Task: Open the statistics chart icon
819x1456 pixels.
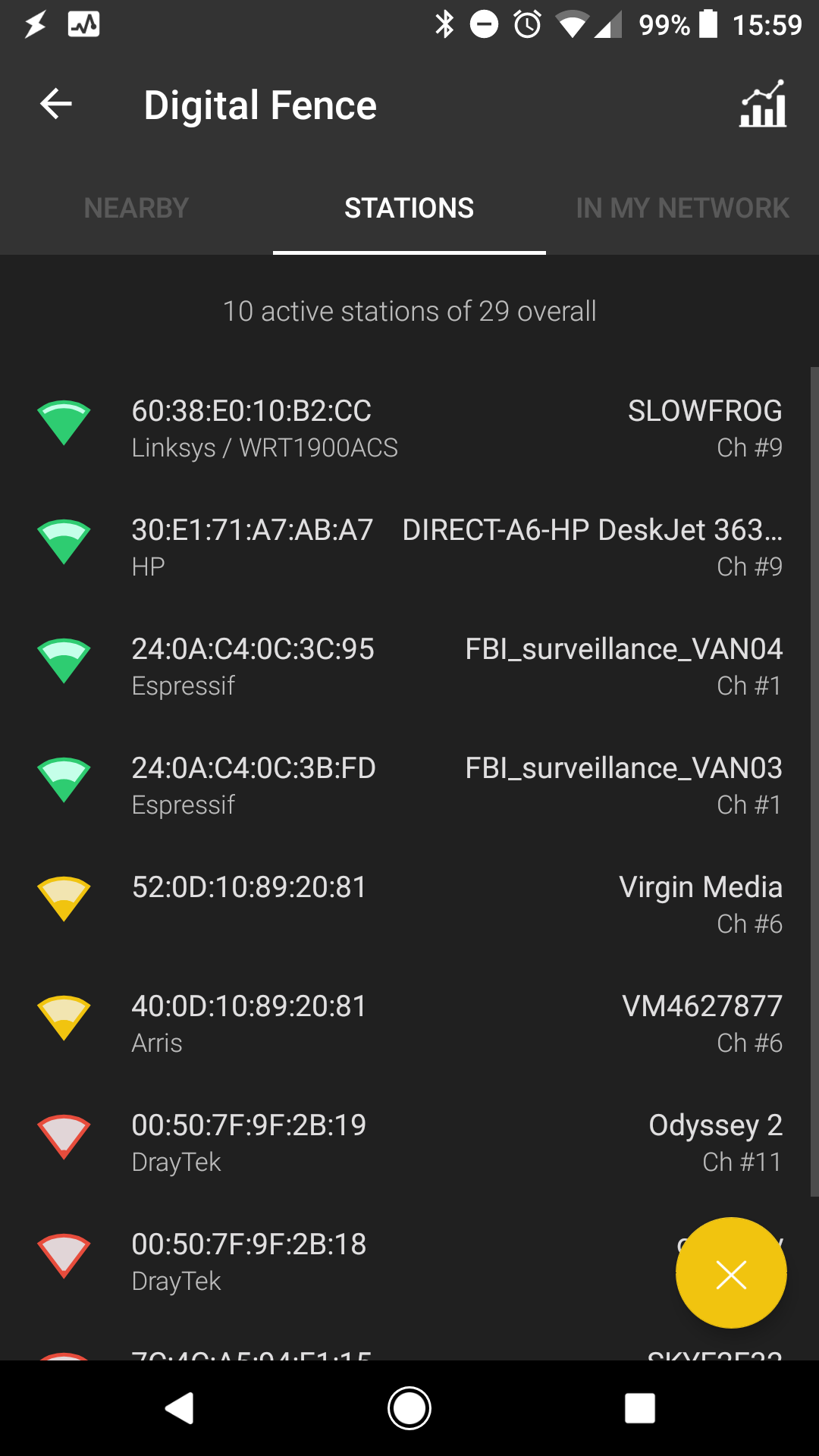Action: click(762, 104)
